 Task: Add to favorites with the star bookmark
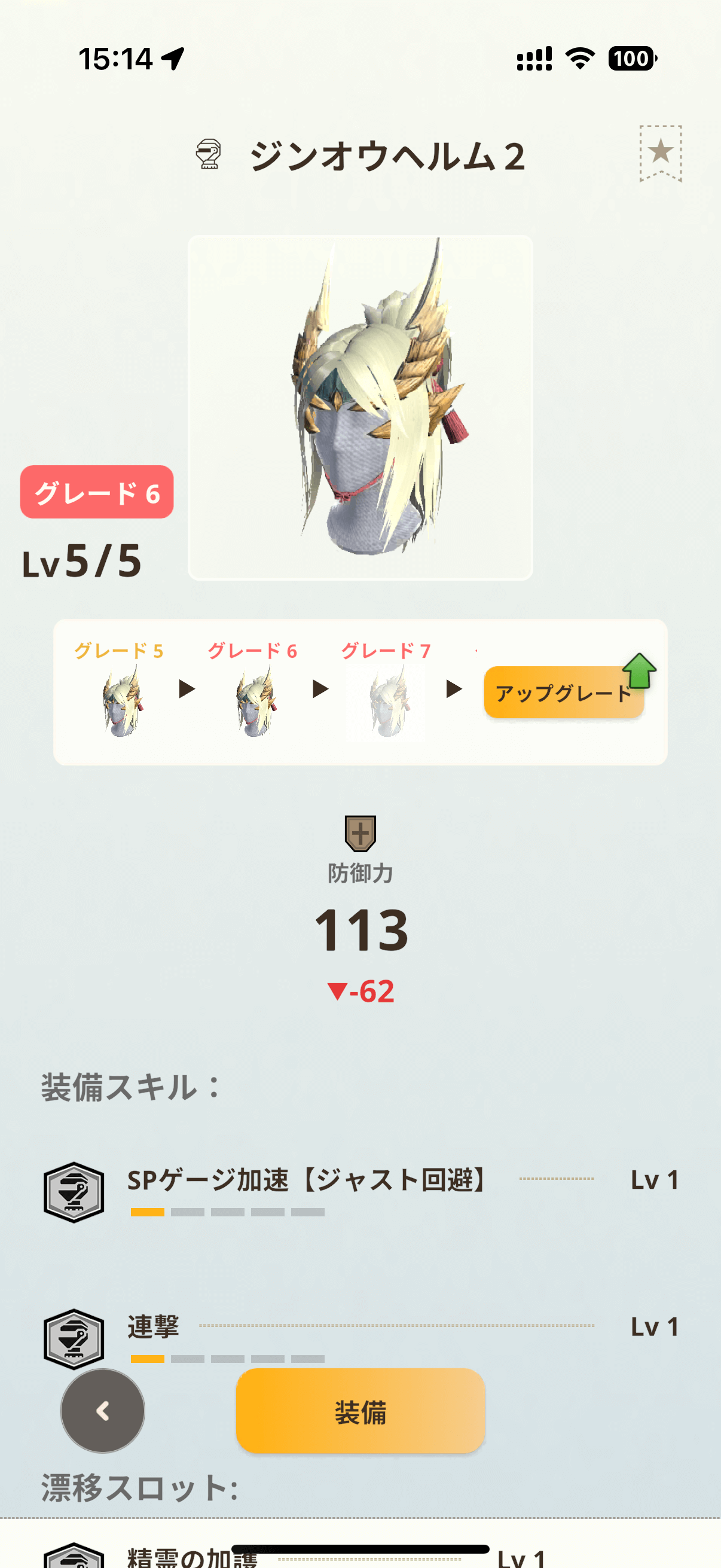pos(660,152)
